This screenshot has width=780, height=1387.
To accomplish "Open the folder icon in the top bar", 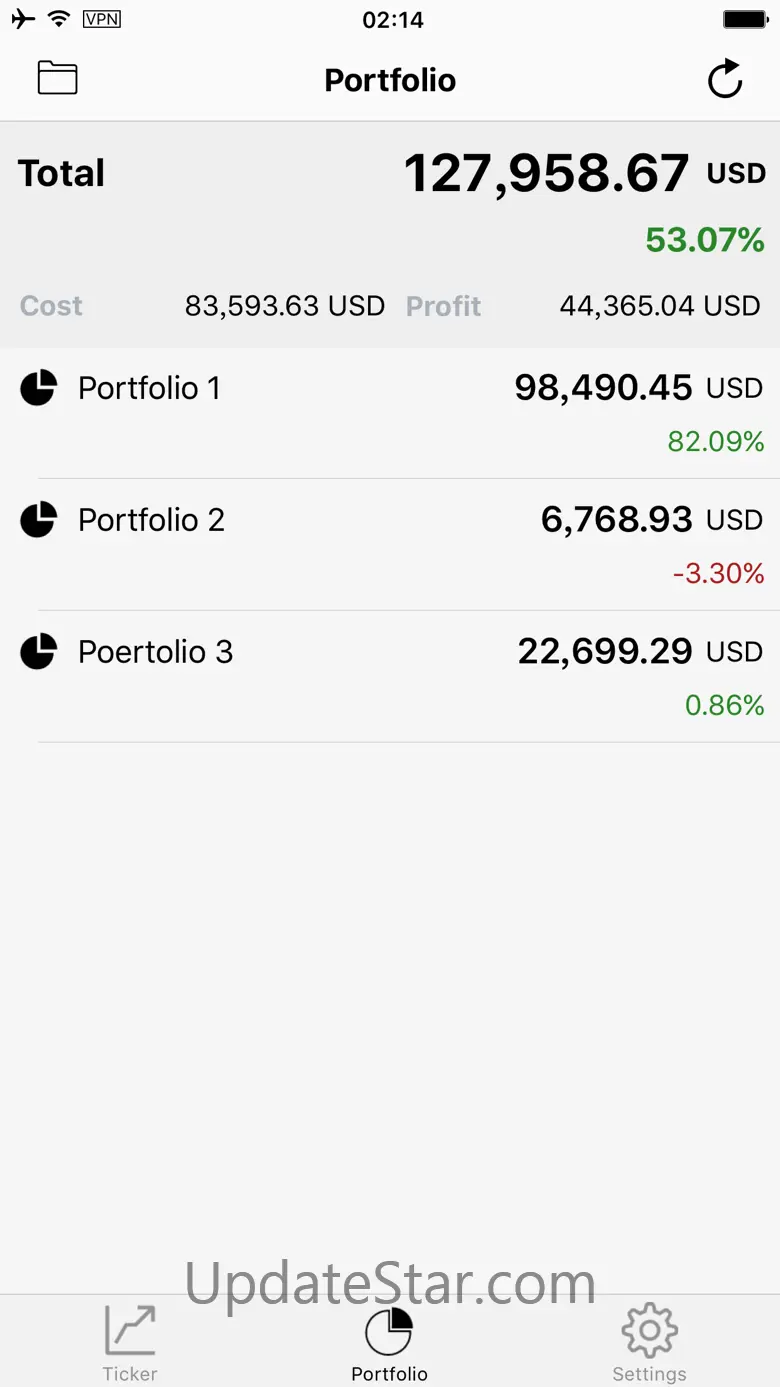I will pos(58,78).
